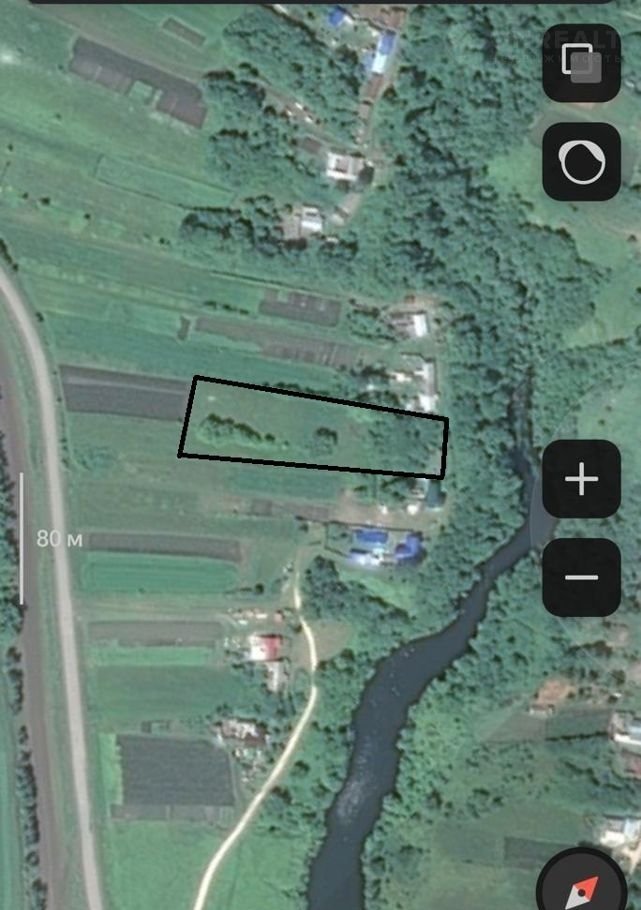Zoom out with the minus button
The height and width of the screenshot is (910, 641).
(x=581, y=577)
